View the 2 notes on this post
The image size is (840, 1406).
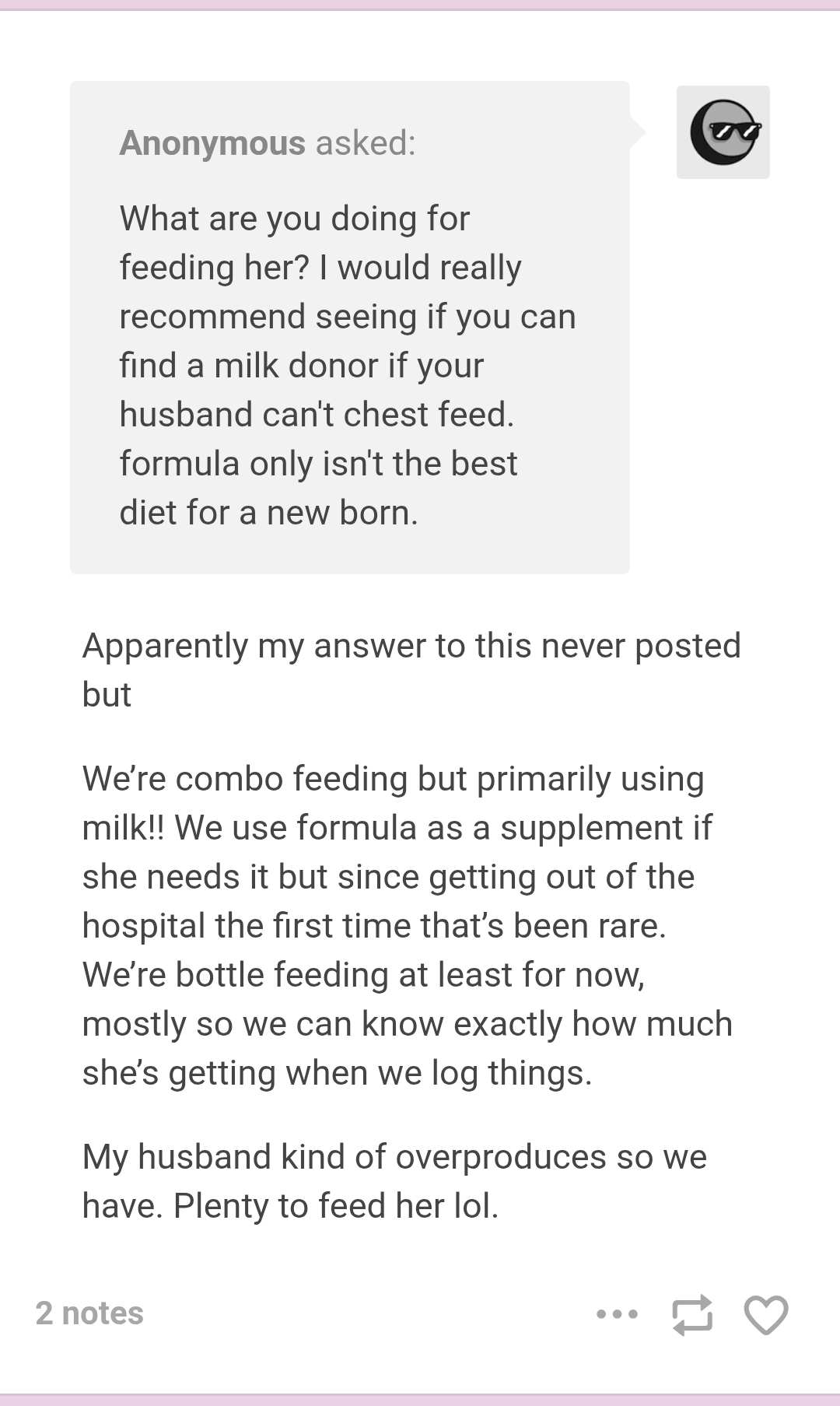89,1313
